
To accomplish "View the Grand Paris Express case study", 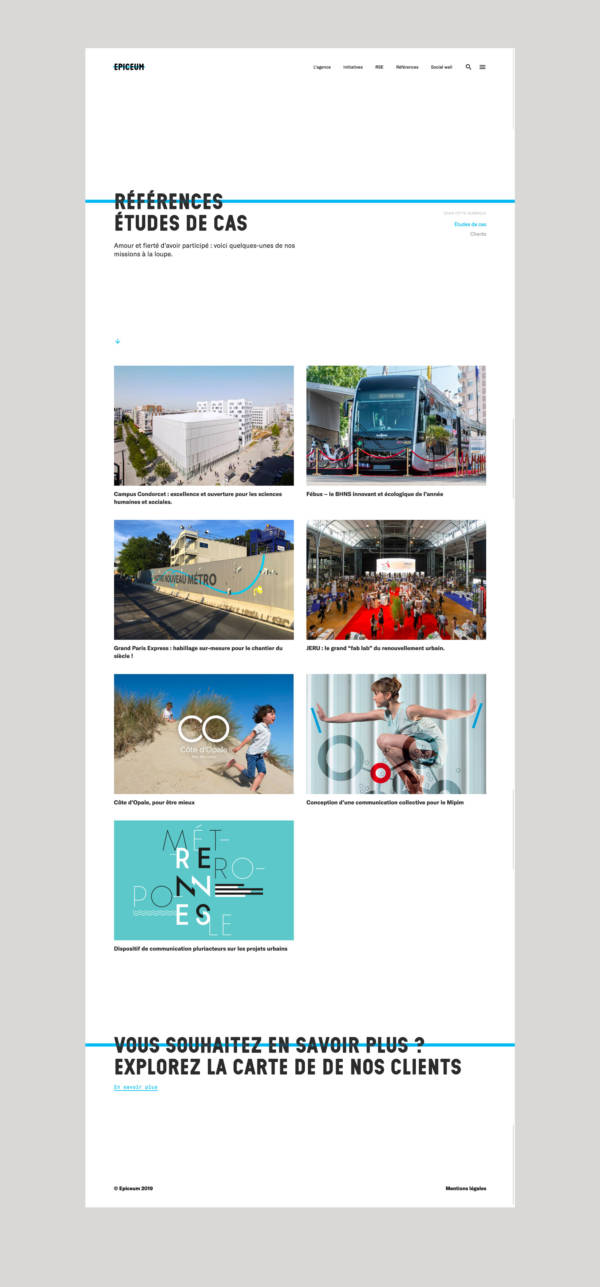I will (204, 579).
